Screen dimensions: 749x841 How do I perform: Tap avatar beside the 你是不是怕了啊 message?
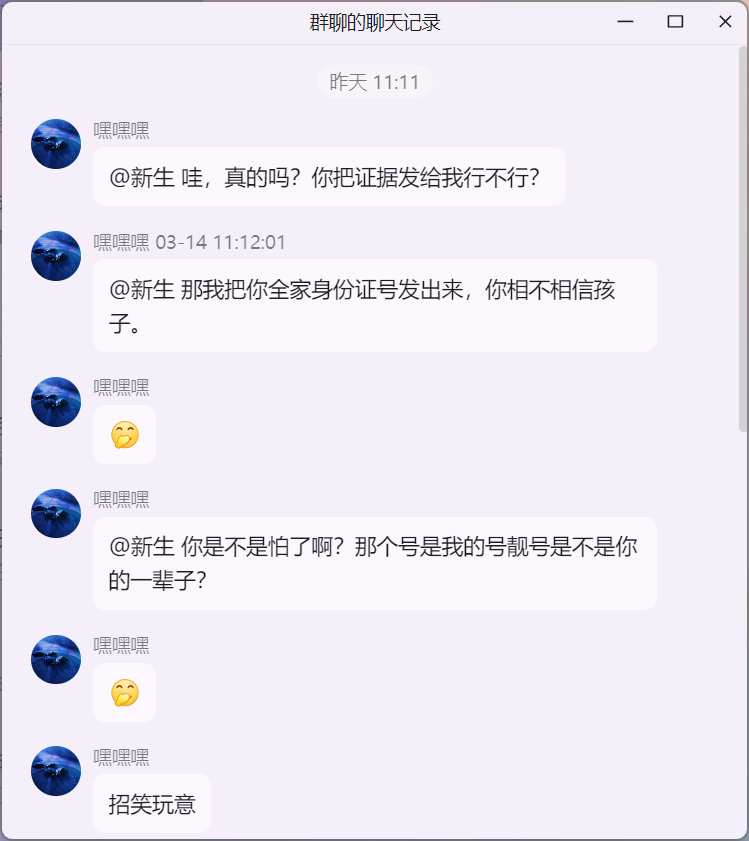pos(56,514)
